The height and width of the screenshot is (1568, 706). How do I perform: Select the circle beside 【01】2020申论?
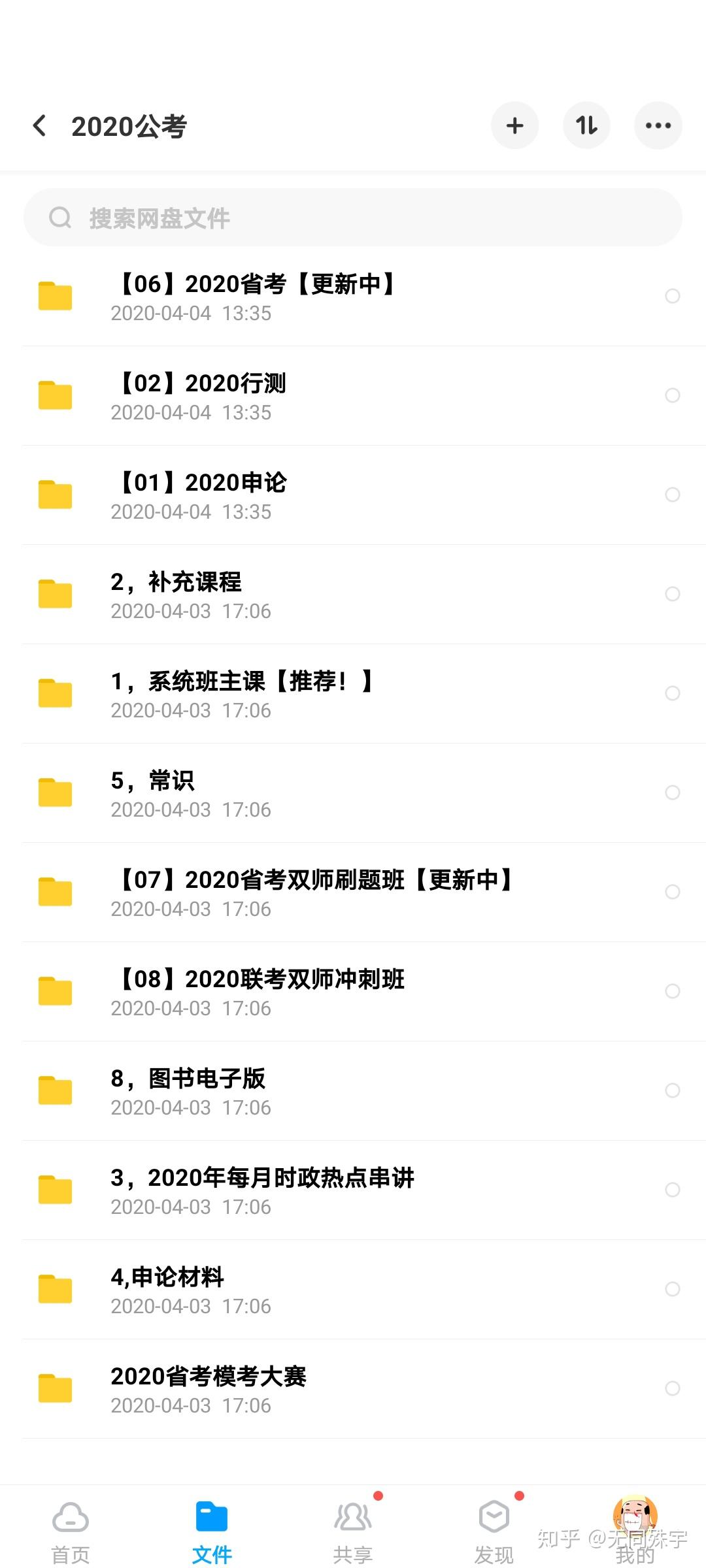coord(672,495)
